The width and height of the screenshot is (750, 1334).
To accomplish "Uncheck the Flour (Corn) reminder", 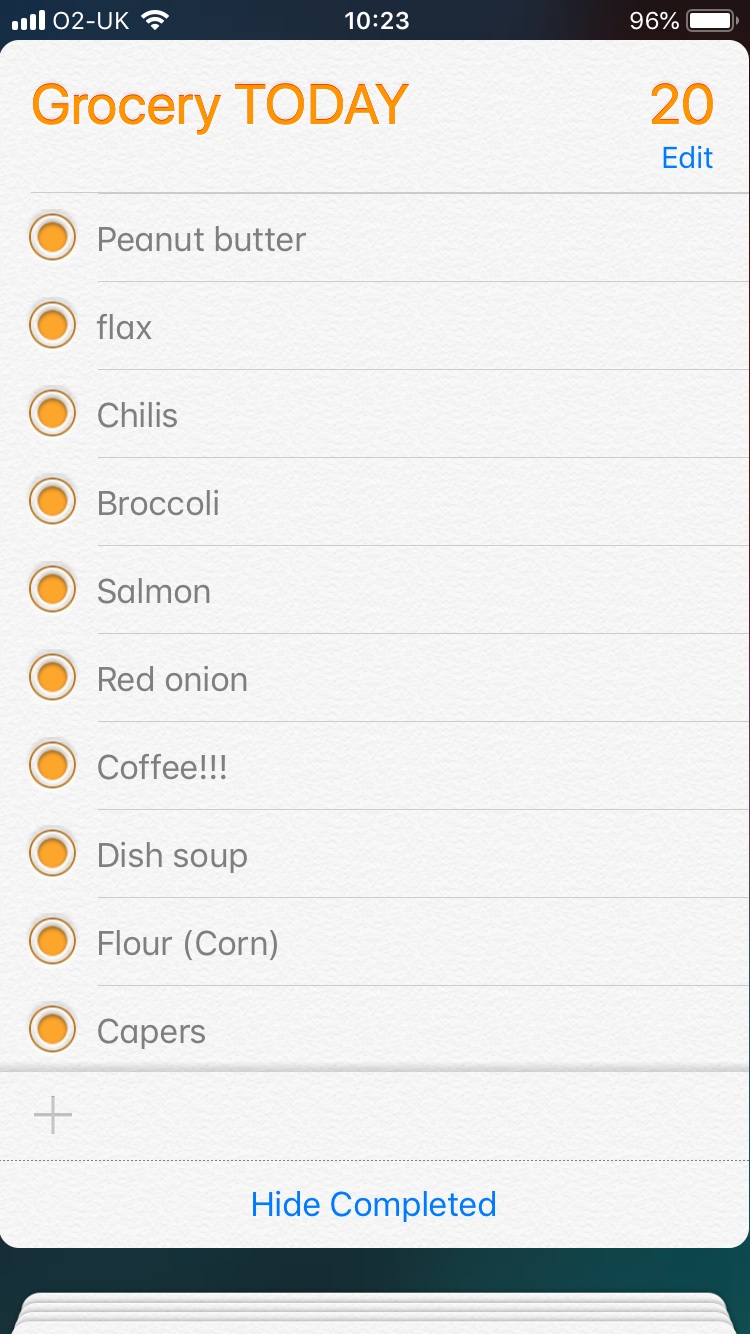I will (52, 942).
